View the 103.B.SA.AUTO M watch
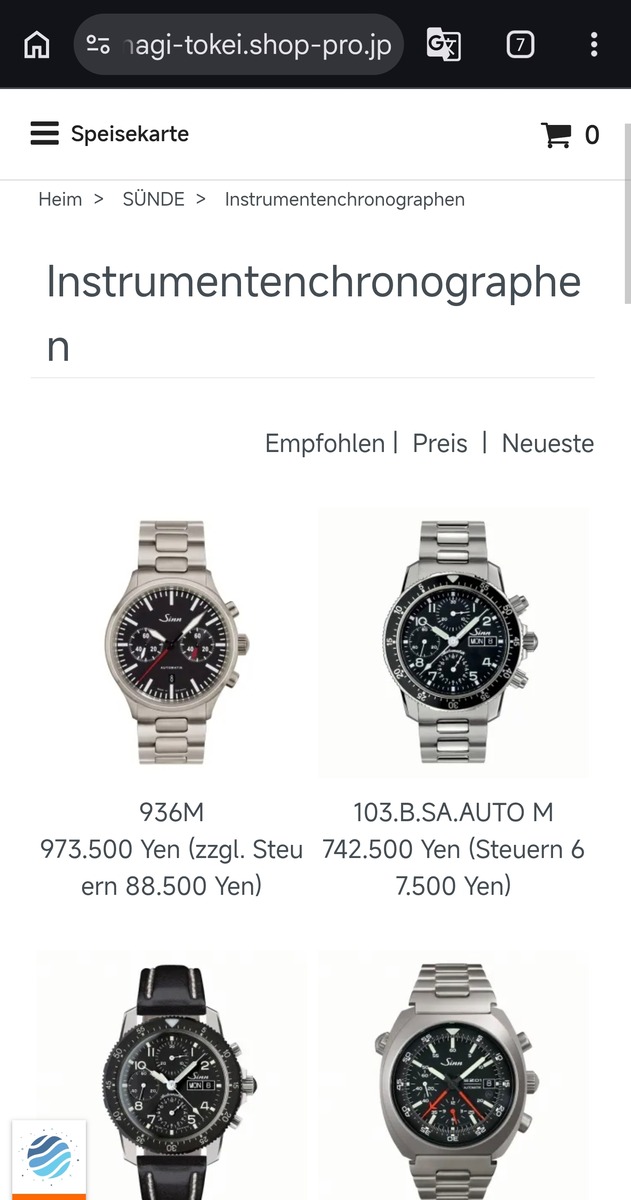 (x=453, y=643)
